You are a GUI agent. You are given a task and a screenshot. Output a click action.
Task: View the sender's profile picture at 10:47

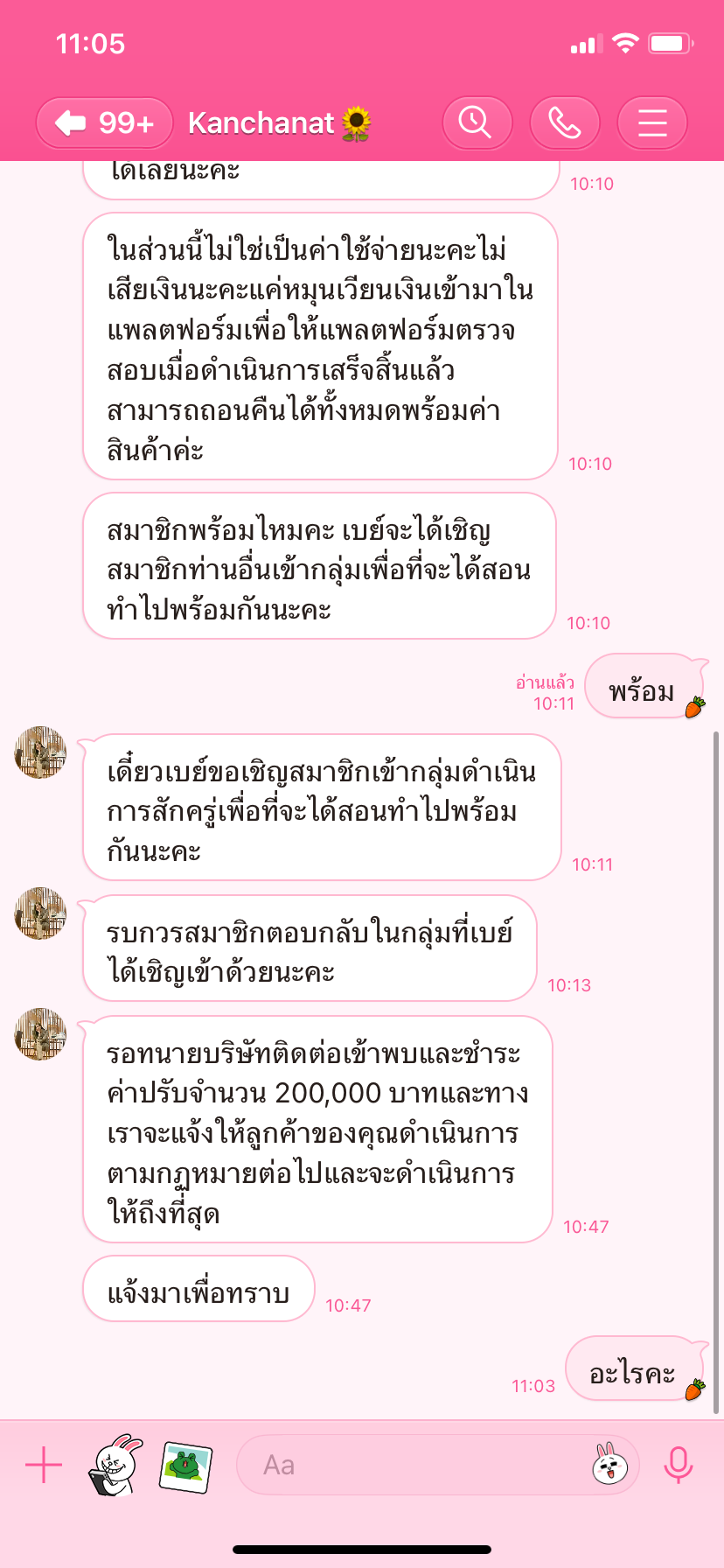pyautogui.click(x=40, y=1034)
